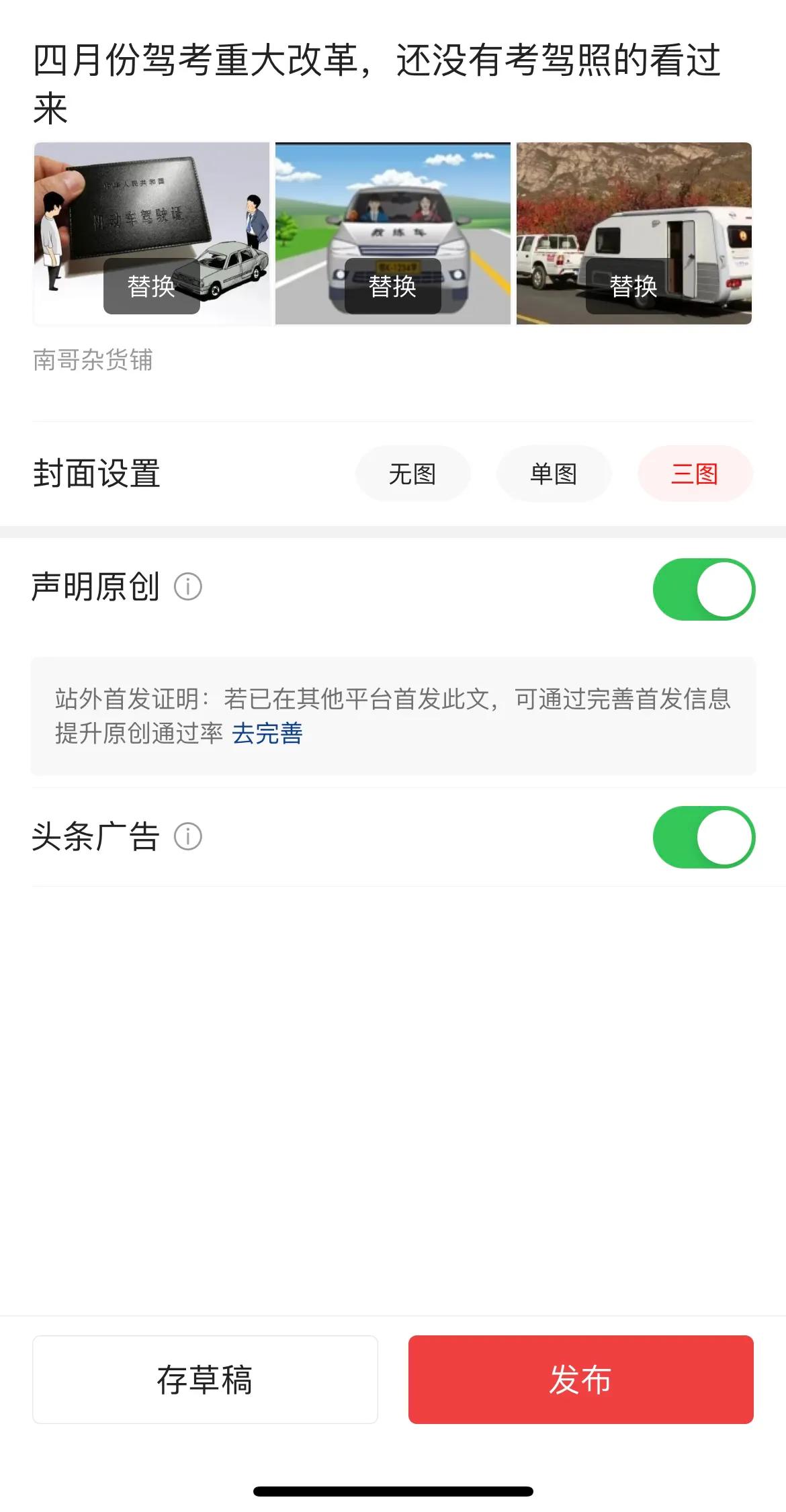This screenshot has height=1512, width=786.
Task: Replace the cartoon training car cover image
Action: pos(392,286)
